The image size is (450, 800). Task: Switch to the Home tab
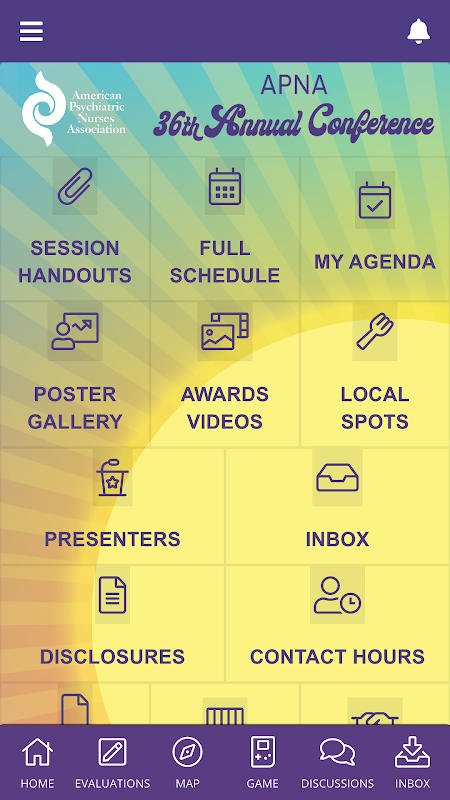click(37, 762)
